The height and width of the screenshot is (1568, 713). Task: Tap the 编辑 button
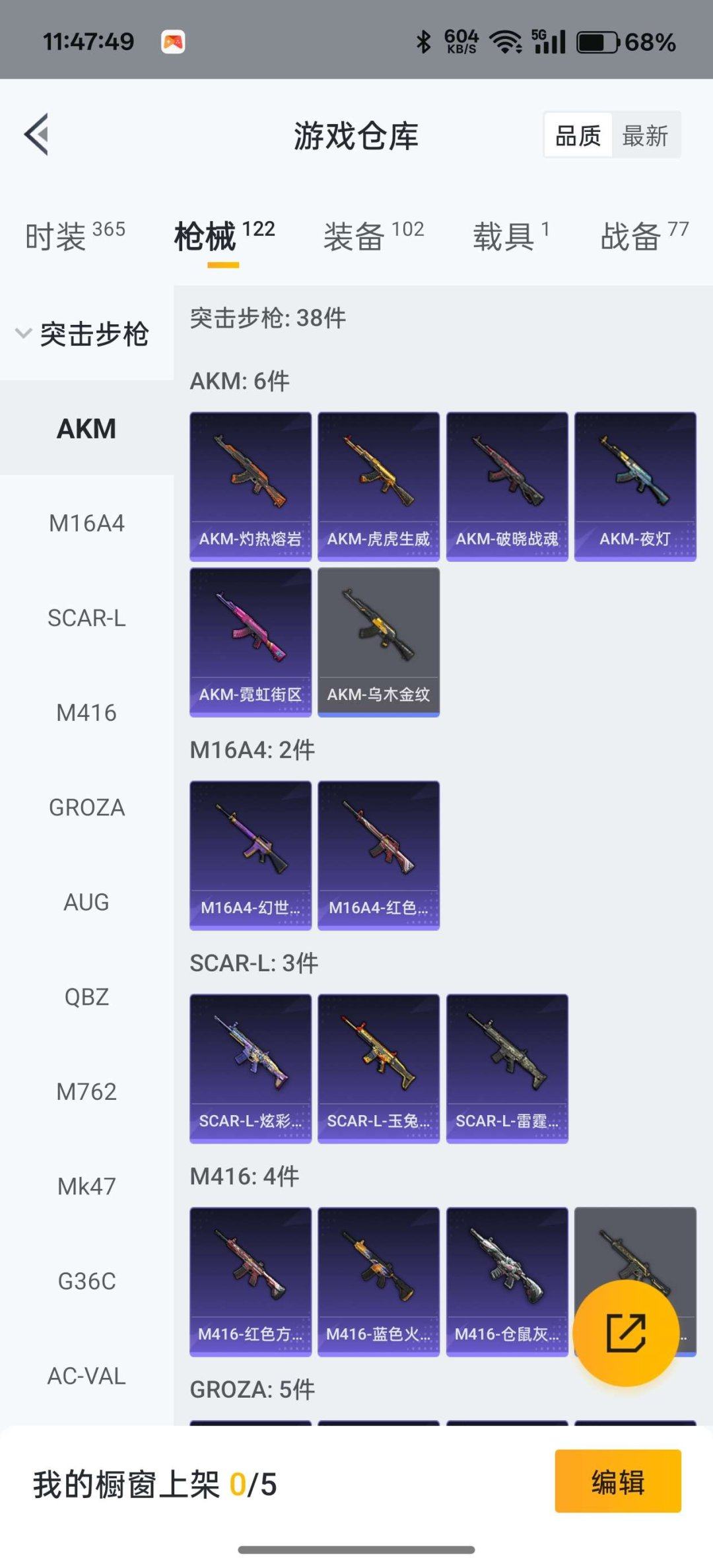coord(617,1481)
